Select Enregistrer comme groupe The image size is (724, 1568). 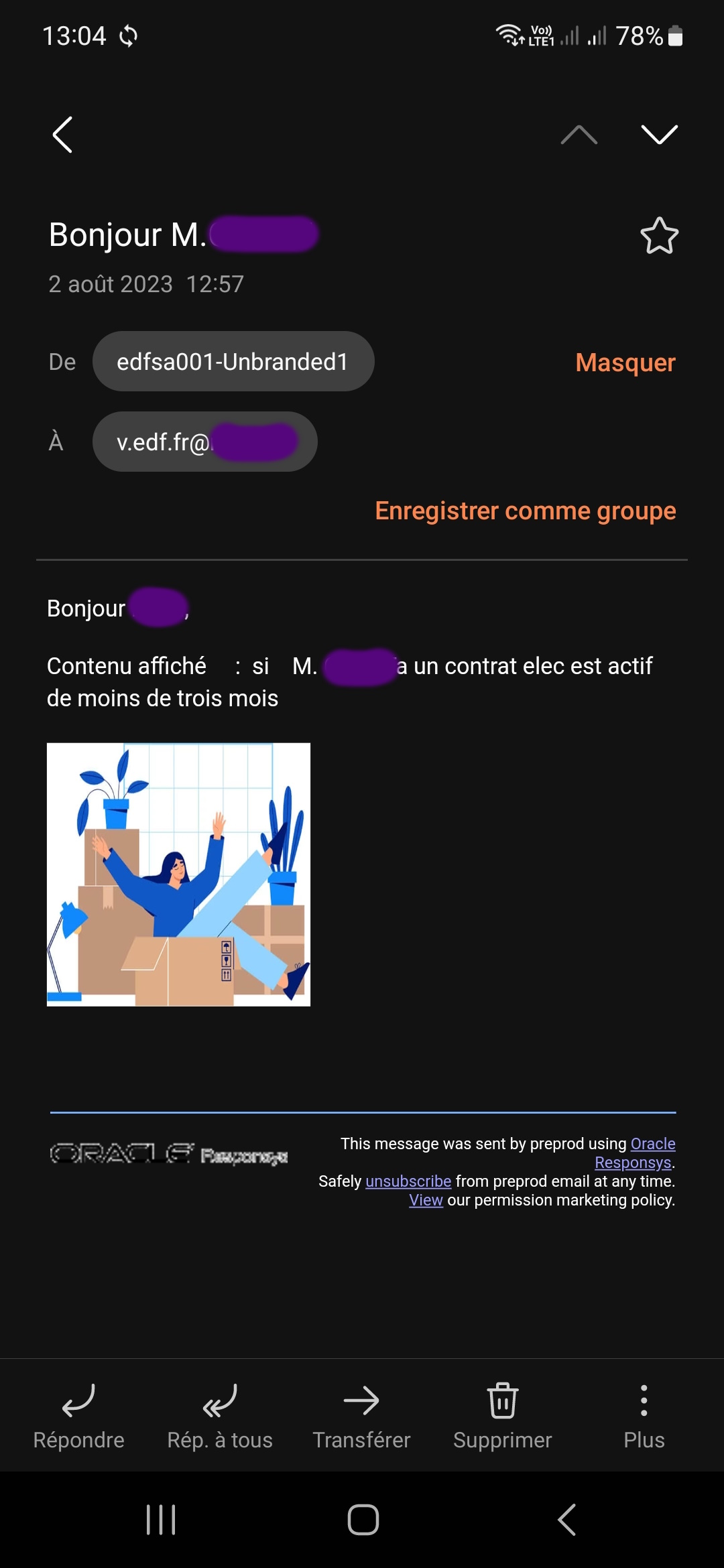525,511
